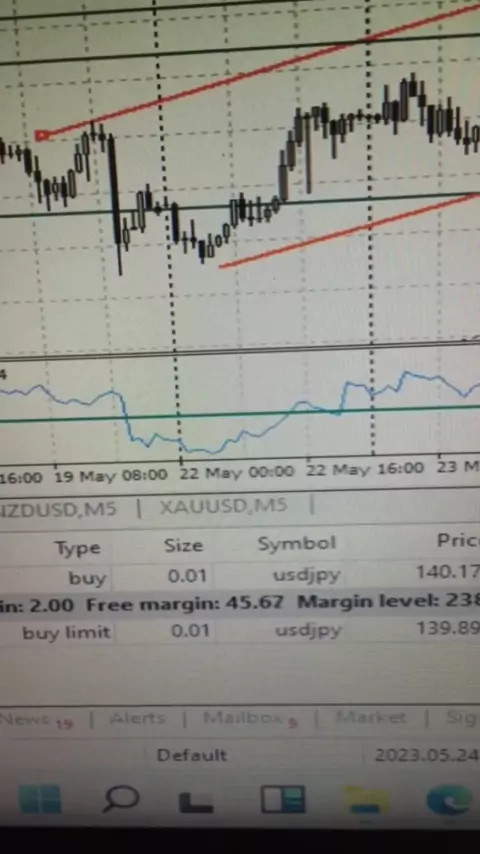This screenshot has height=854, width=480.
Task: Switch to the NZDUSD,M5 chart tab
Action: pos(58,509)
